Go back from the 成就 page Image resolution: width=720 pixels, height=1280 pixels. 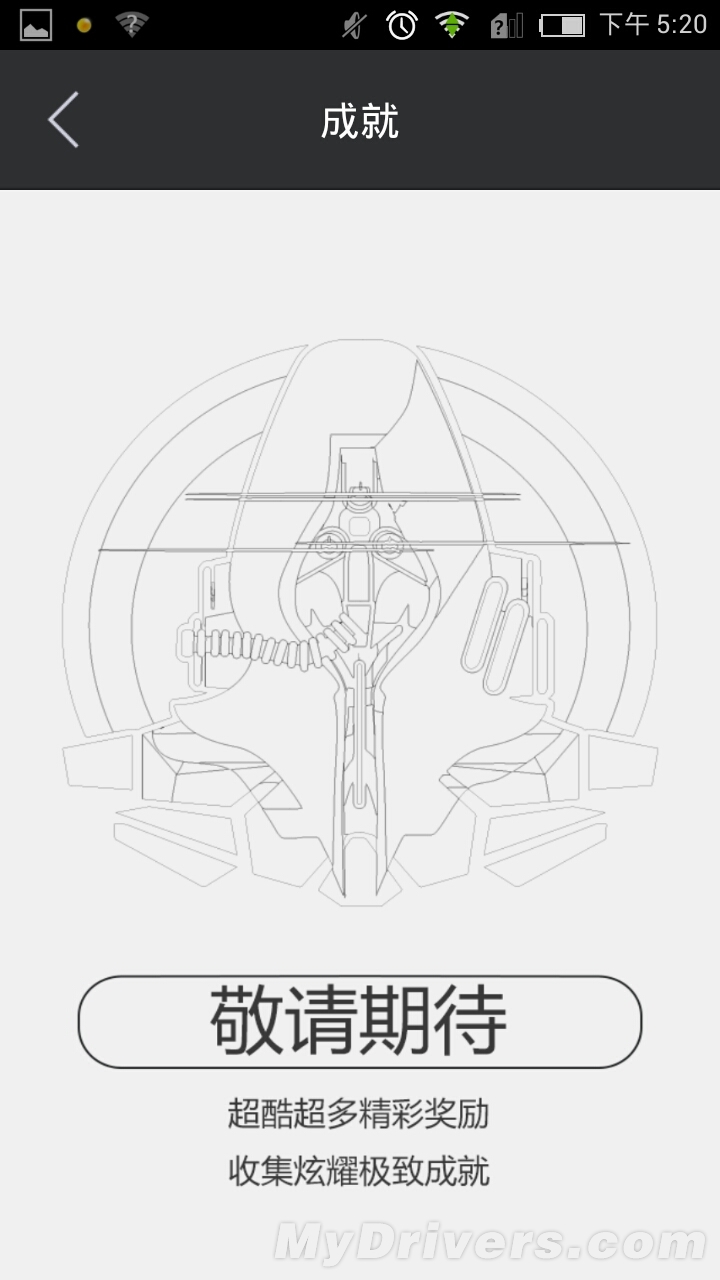point(63,120)
